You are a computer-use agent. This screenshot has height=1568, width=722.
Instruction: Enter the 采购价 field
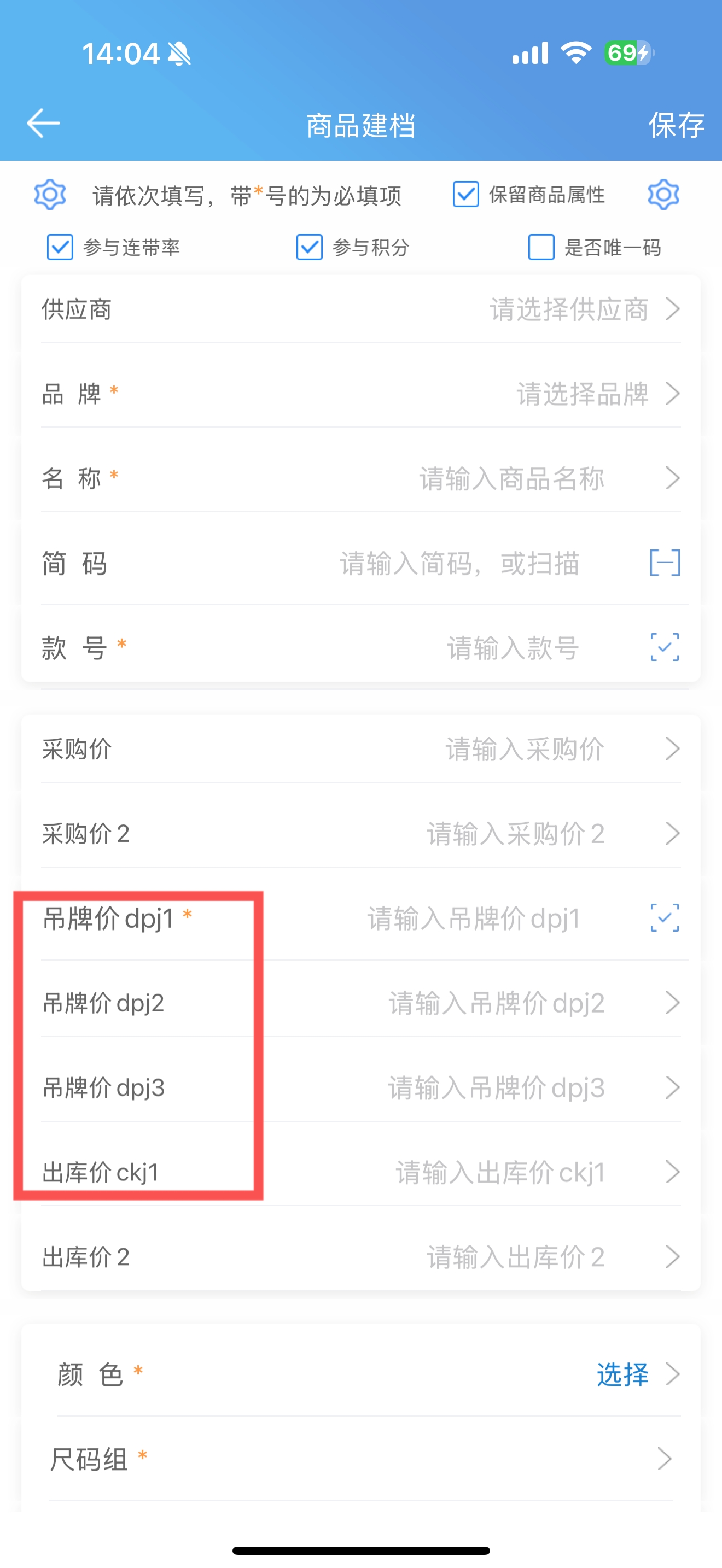point(361,748)
